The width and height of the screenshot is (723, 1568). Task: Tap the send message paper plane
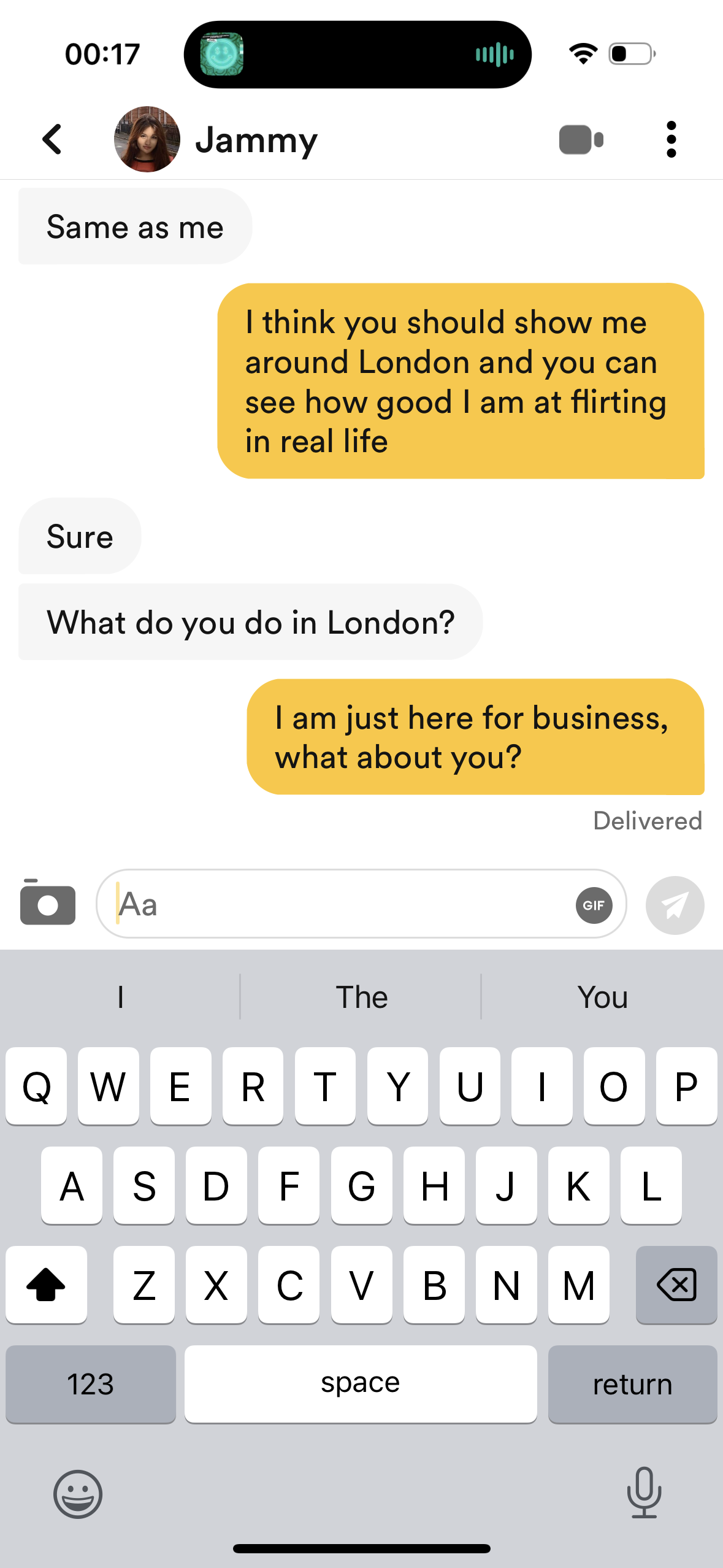[675, 905]
